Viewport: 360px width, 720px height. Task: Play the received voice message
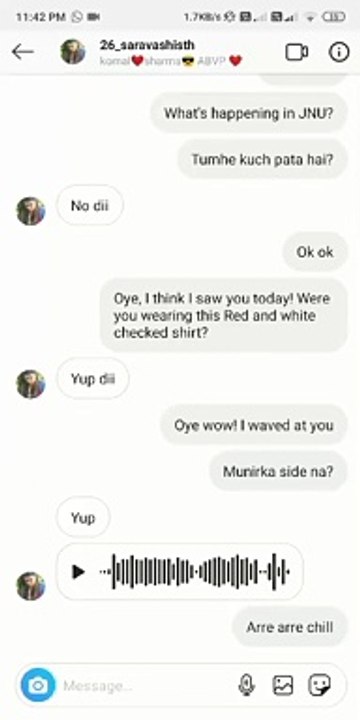tap(79, 572)
